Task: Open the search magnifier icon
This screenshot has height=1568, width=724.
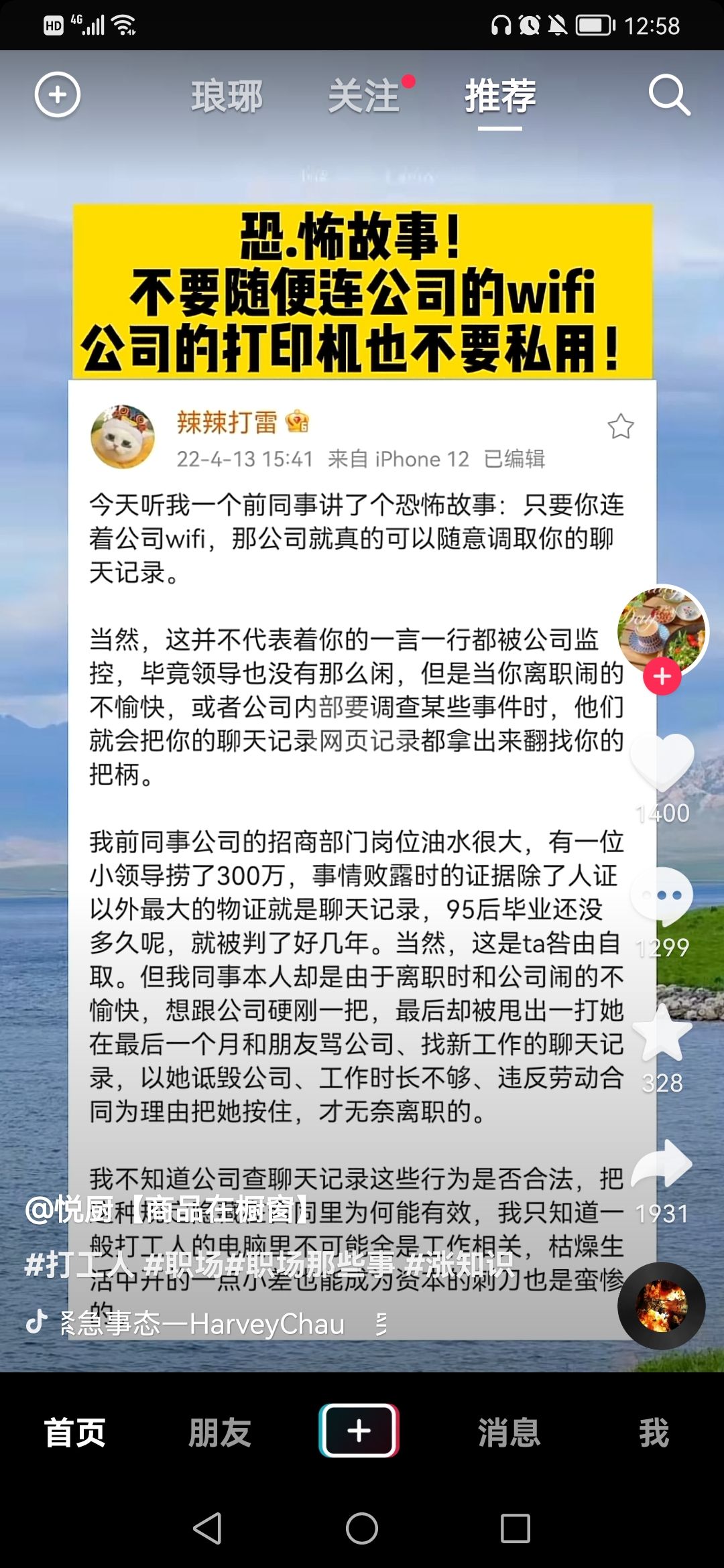Action: (x=669, y=96)
